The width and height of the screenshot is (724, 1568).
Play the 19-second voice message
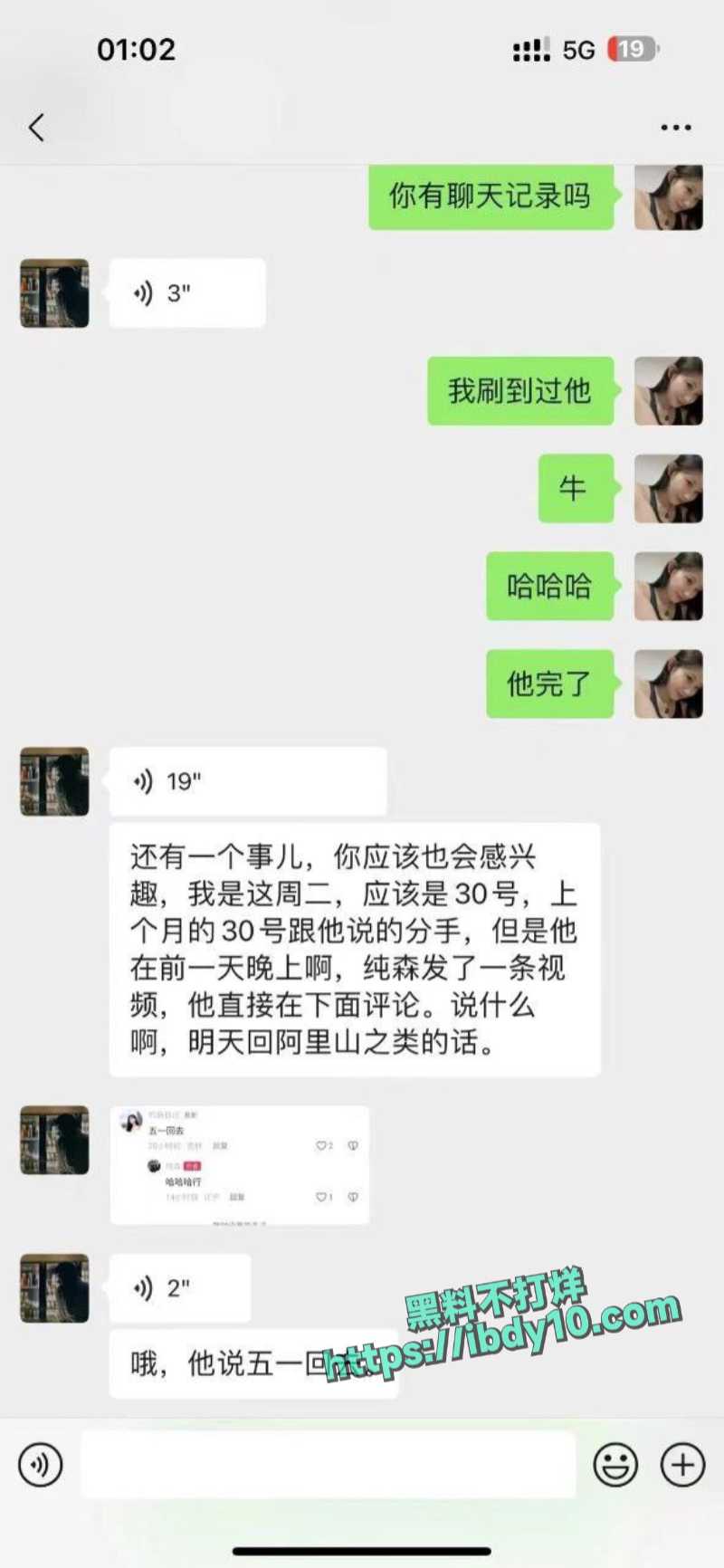click(x=248, y=781)
